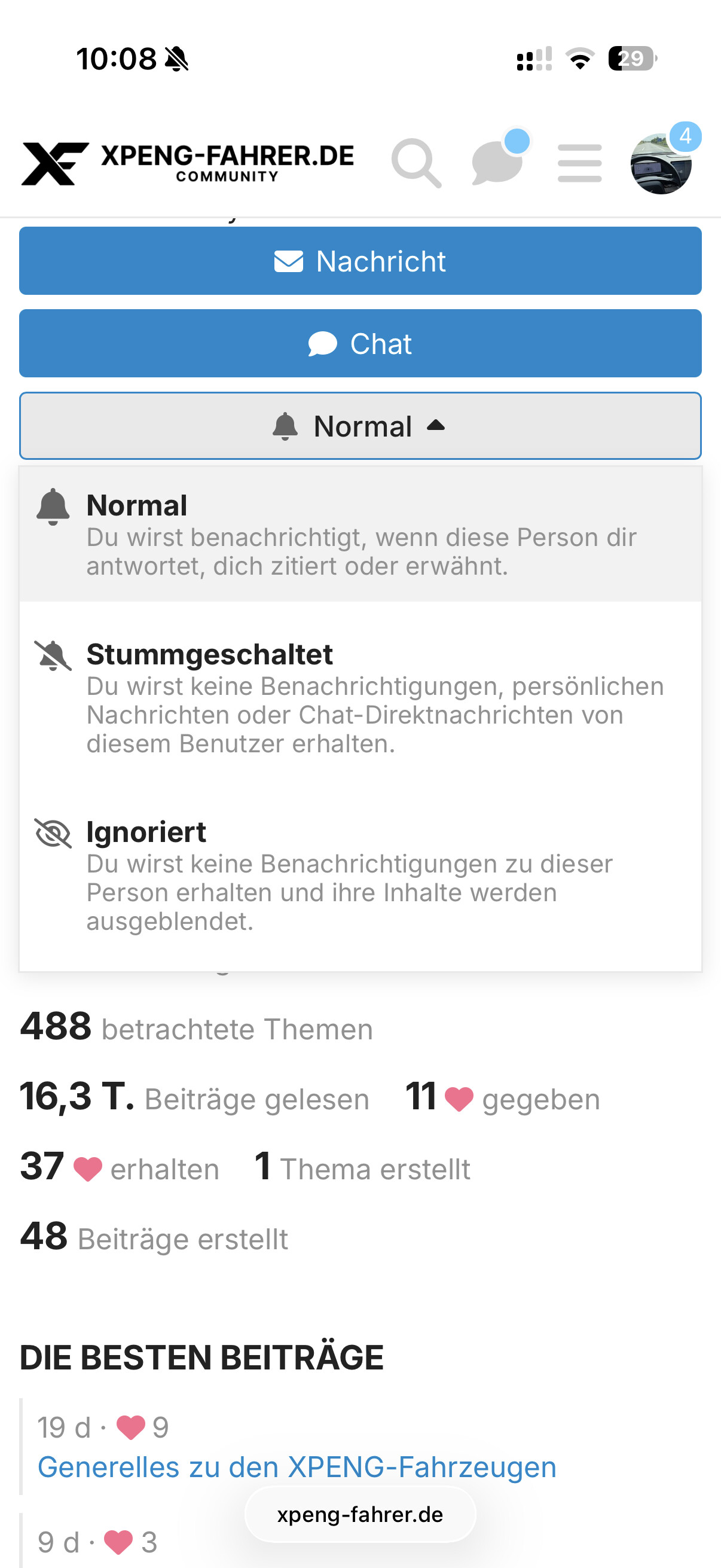Start a Chat with this user
This screenshot has height=1568, width=721.
360,344
